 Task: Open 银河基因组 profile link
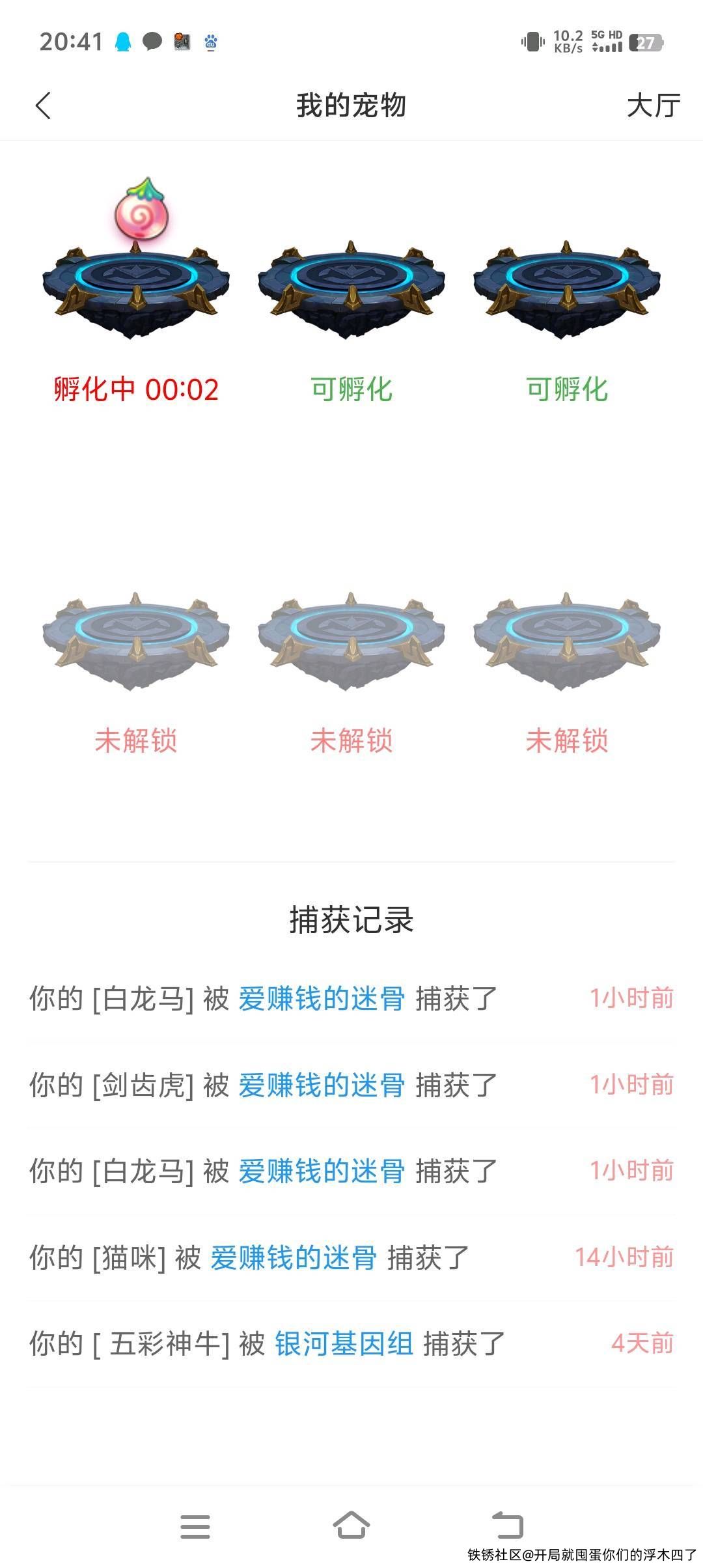344,1344
